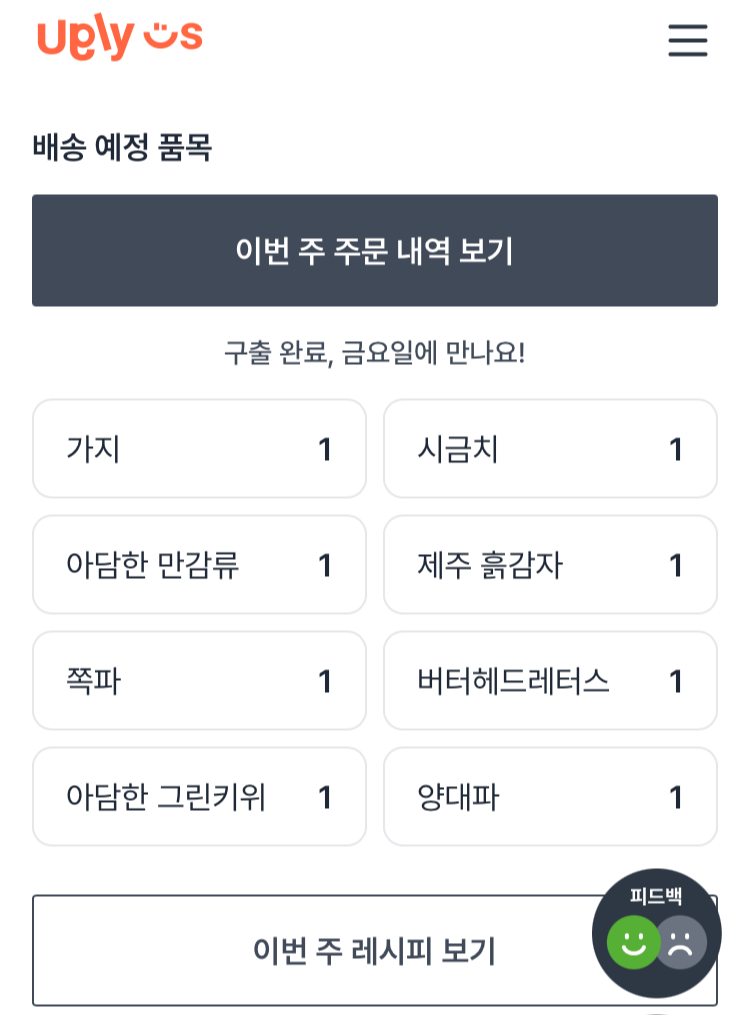Select the 시금치 item card
The image size is (750, 1015).
point(550,448)
